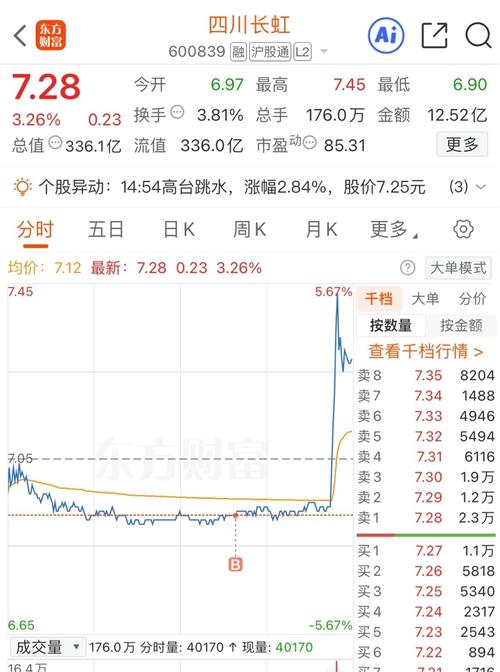Open 查看千档行情 link

[426, 351]
